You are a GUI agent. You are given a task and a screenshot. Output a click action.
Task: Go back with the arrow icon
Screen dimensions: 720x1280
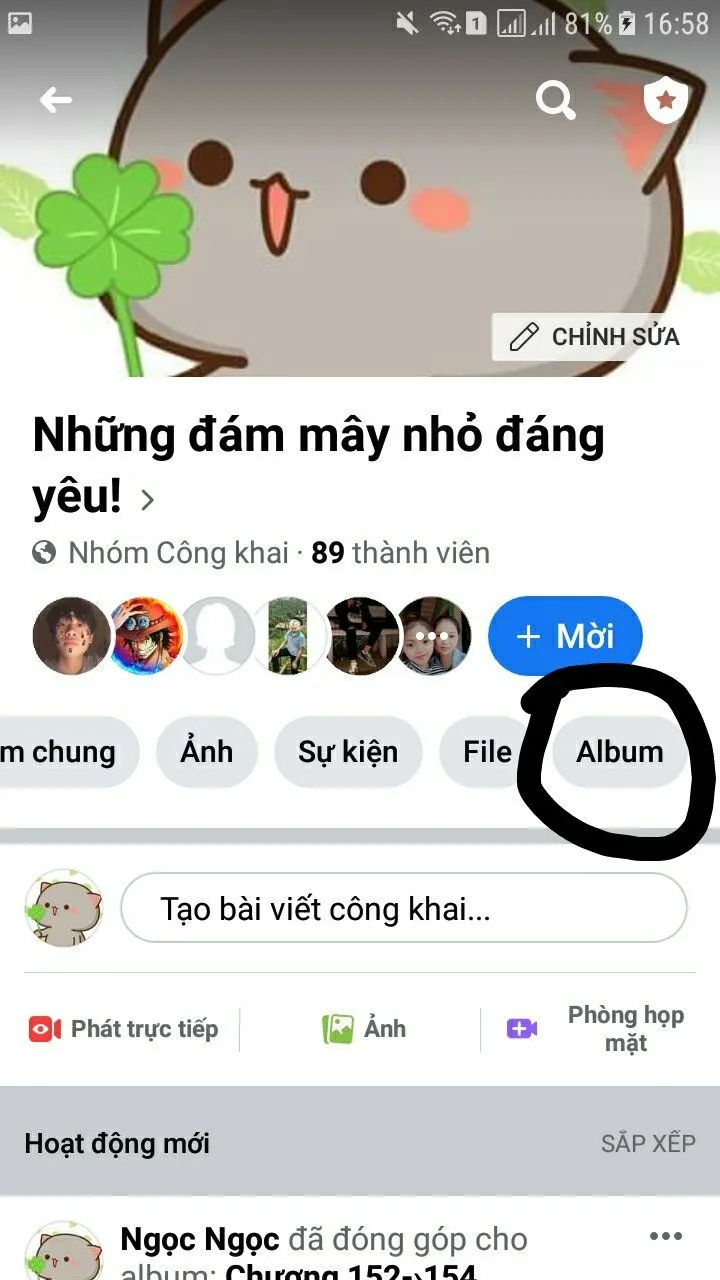(x=55, y=100)
